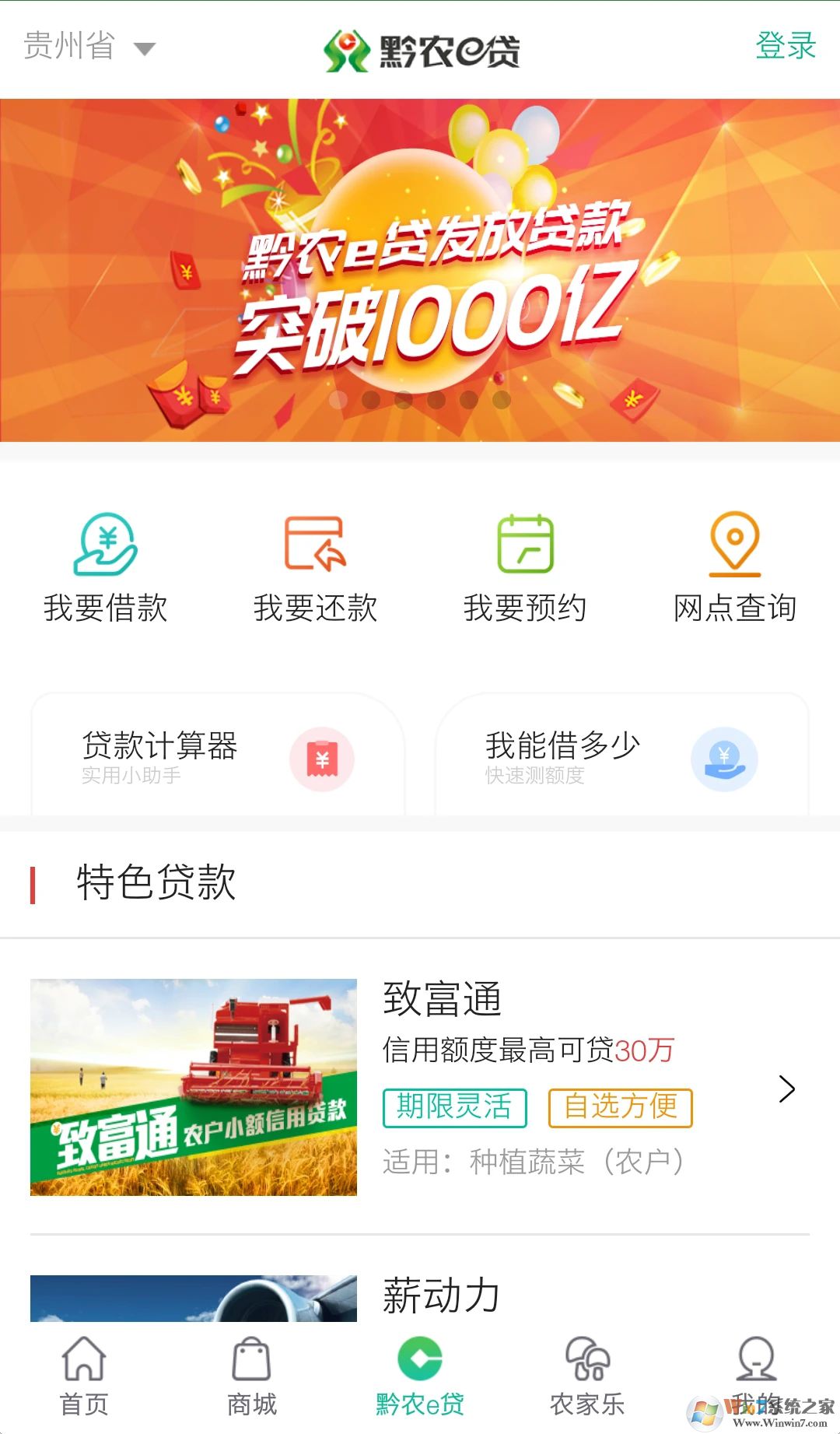Select 我要借款 to apply for a loan

point(106,568)
